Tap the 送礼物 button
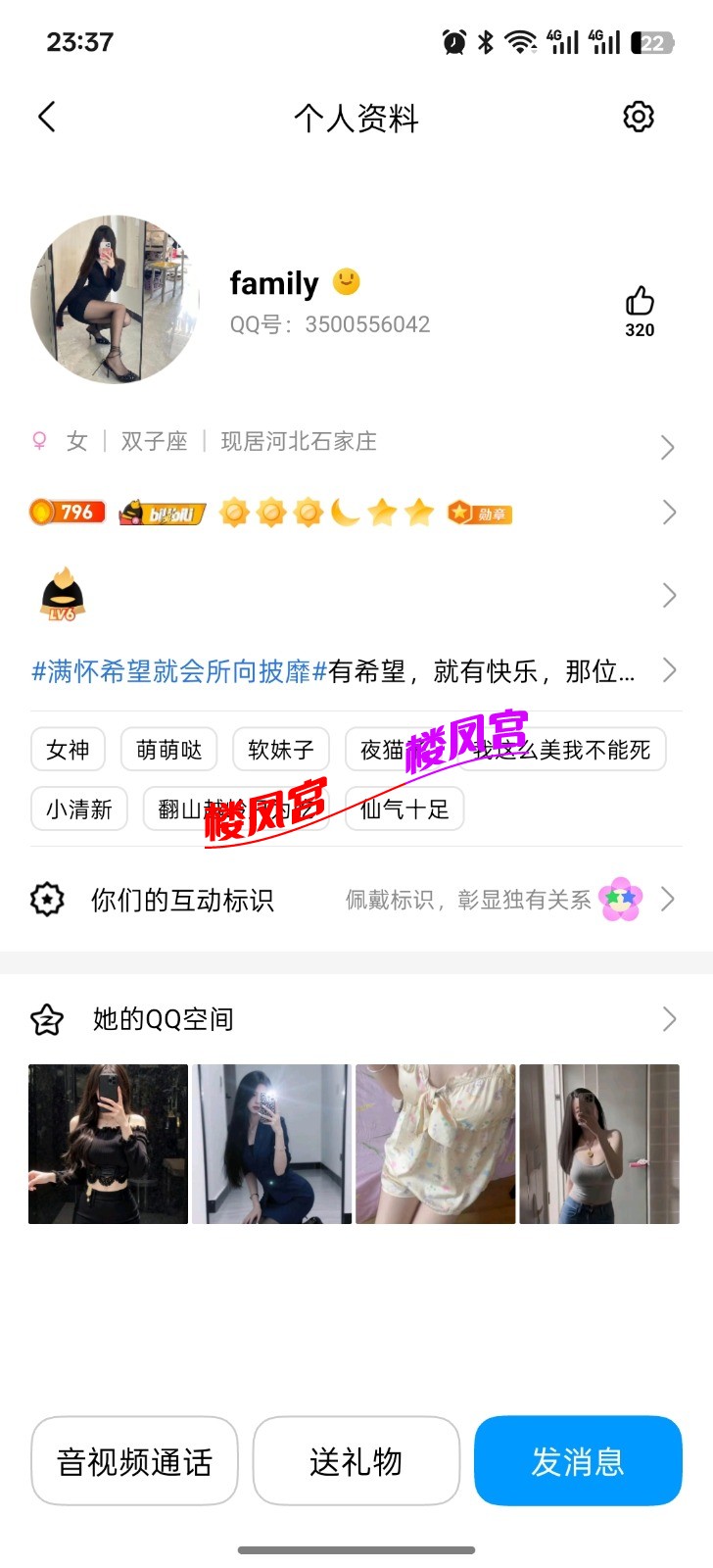This screenshot has height=1568, width=713. (356, 1461)
